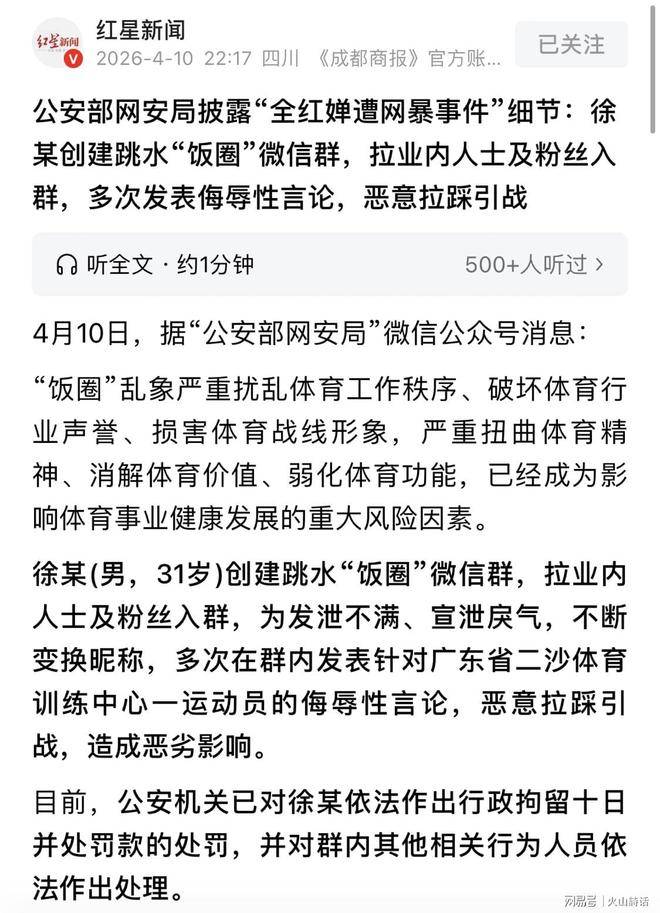Open the 红星新闻 account avatar
The image size is (660, 913).
[57, 44]
